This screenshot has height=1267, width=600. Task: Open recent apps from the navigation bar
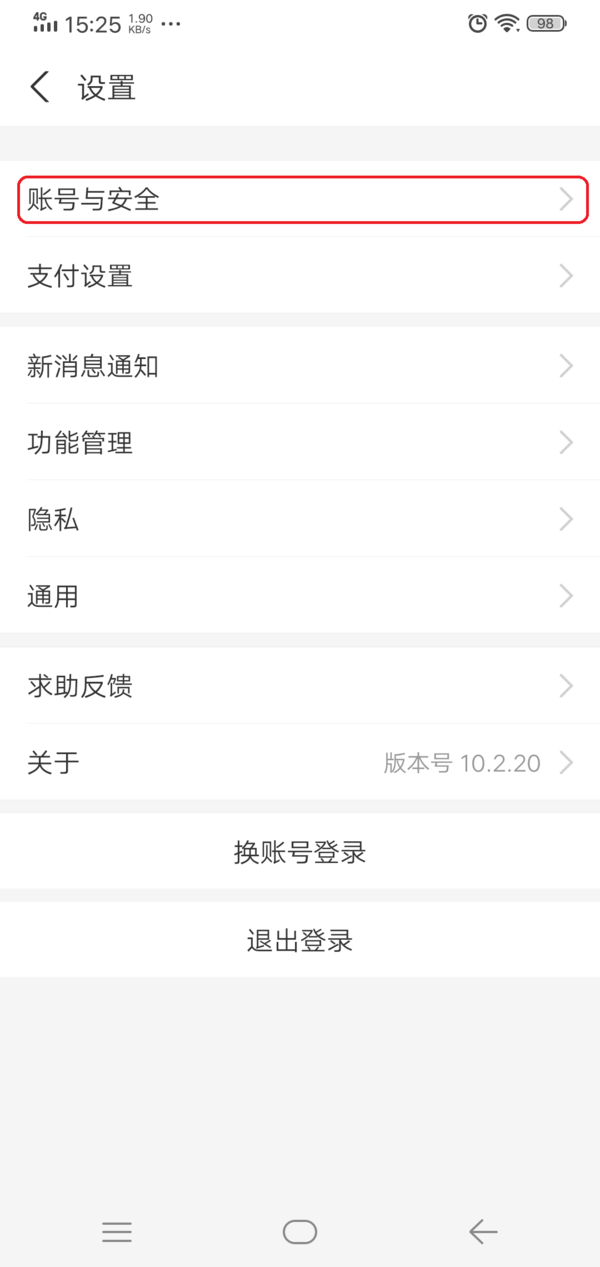(117, 1232)
